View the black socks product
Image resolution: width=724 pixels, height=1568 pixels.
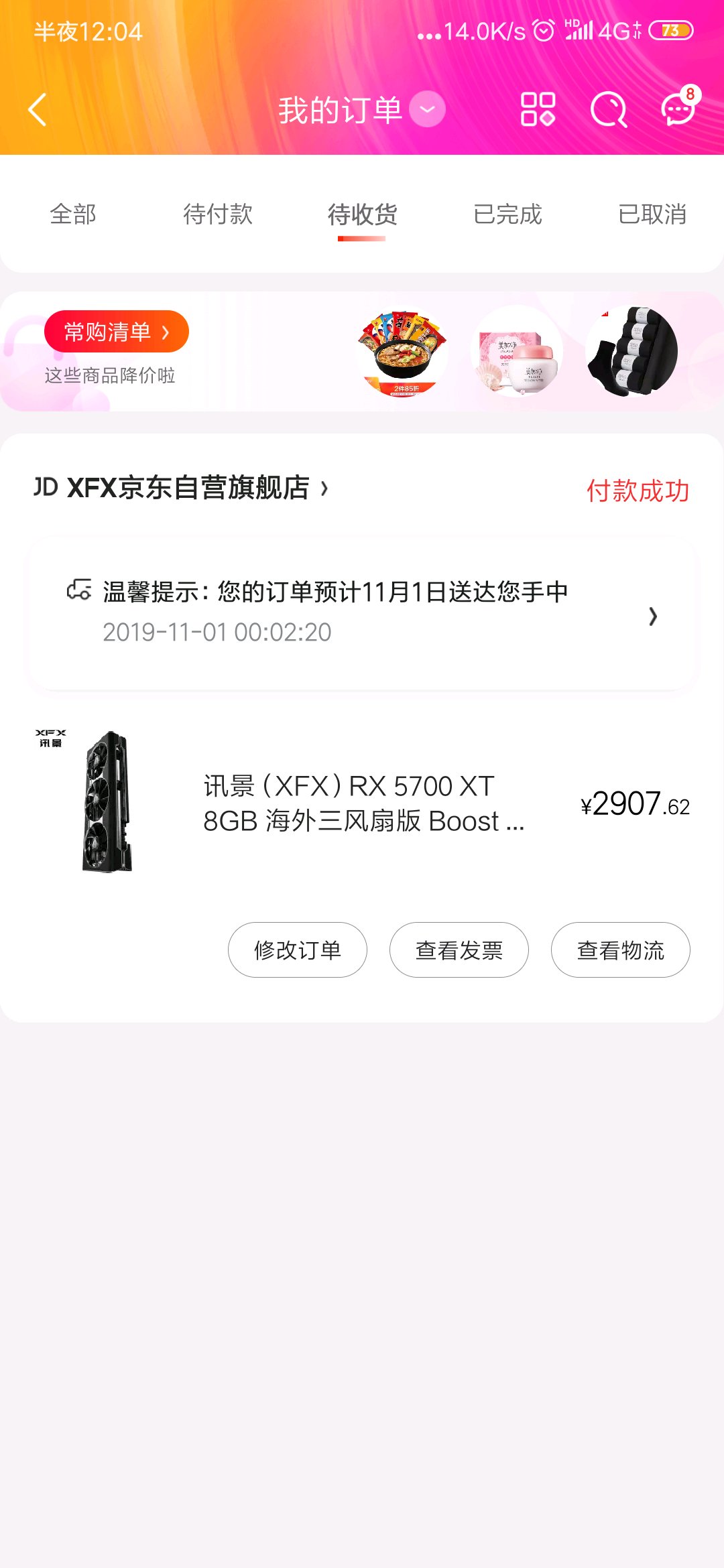coord(631,352)
